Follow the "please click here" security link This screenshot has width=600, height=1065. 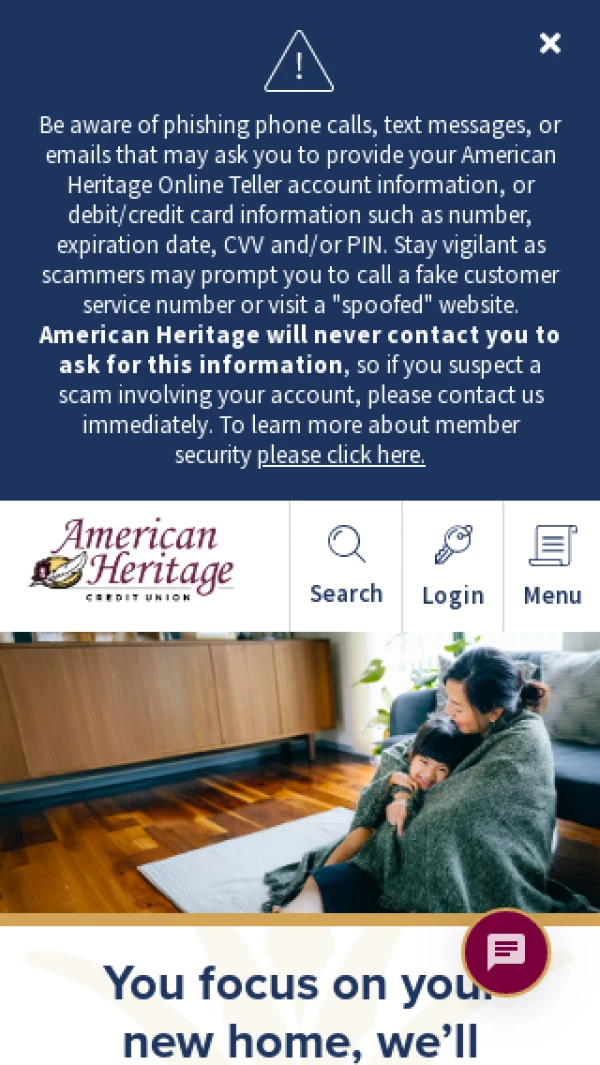pos(341,455)
